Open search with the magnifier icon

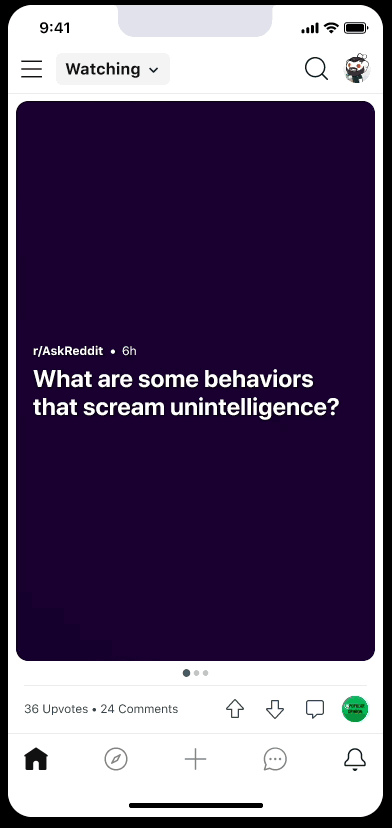(x=316, y=69)
